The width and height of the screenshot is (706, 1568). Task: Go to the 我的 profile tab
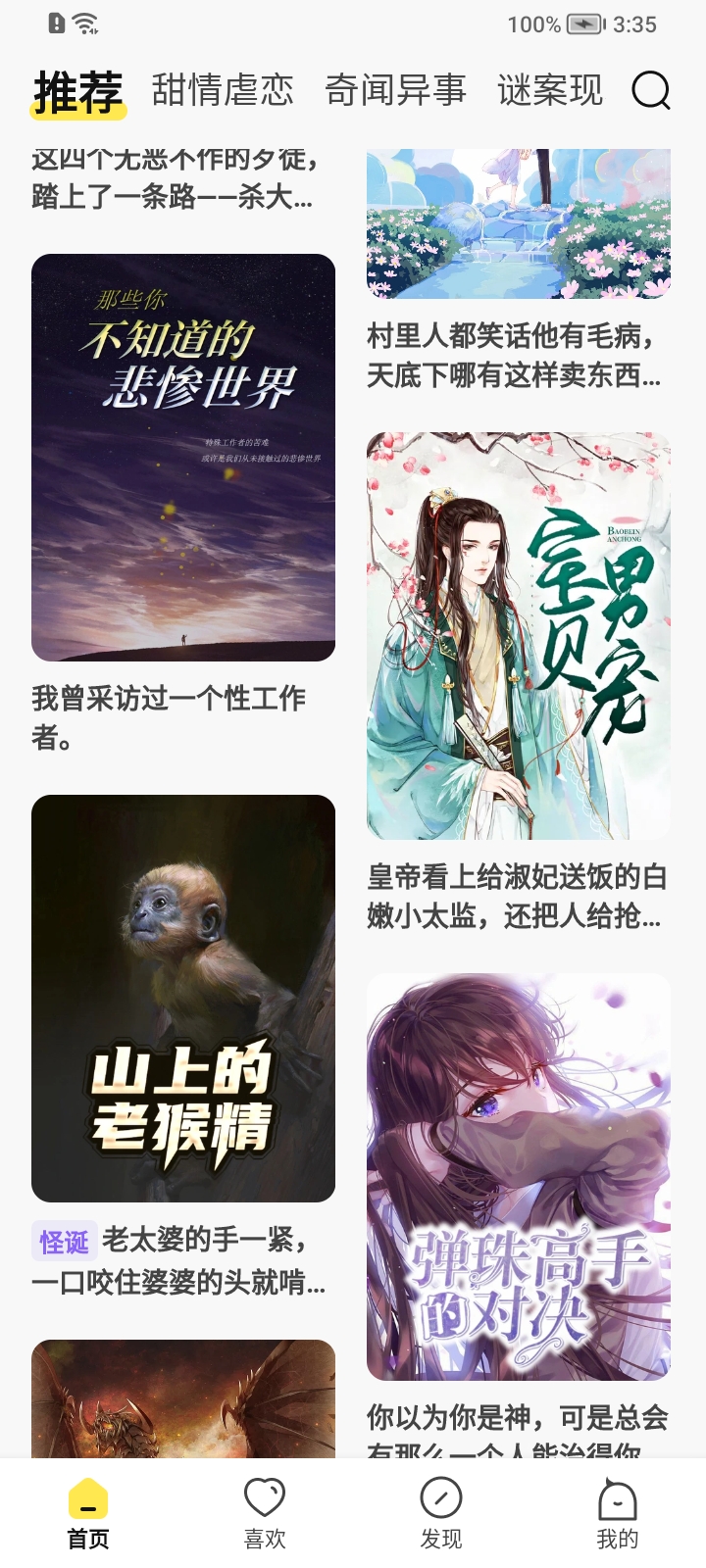pyautogui.click(x=618, y=1514)
